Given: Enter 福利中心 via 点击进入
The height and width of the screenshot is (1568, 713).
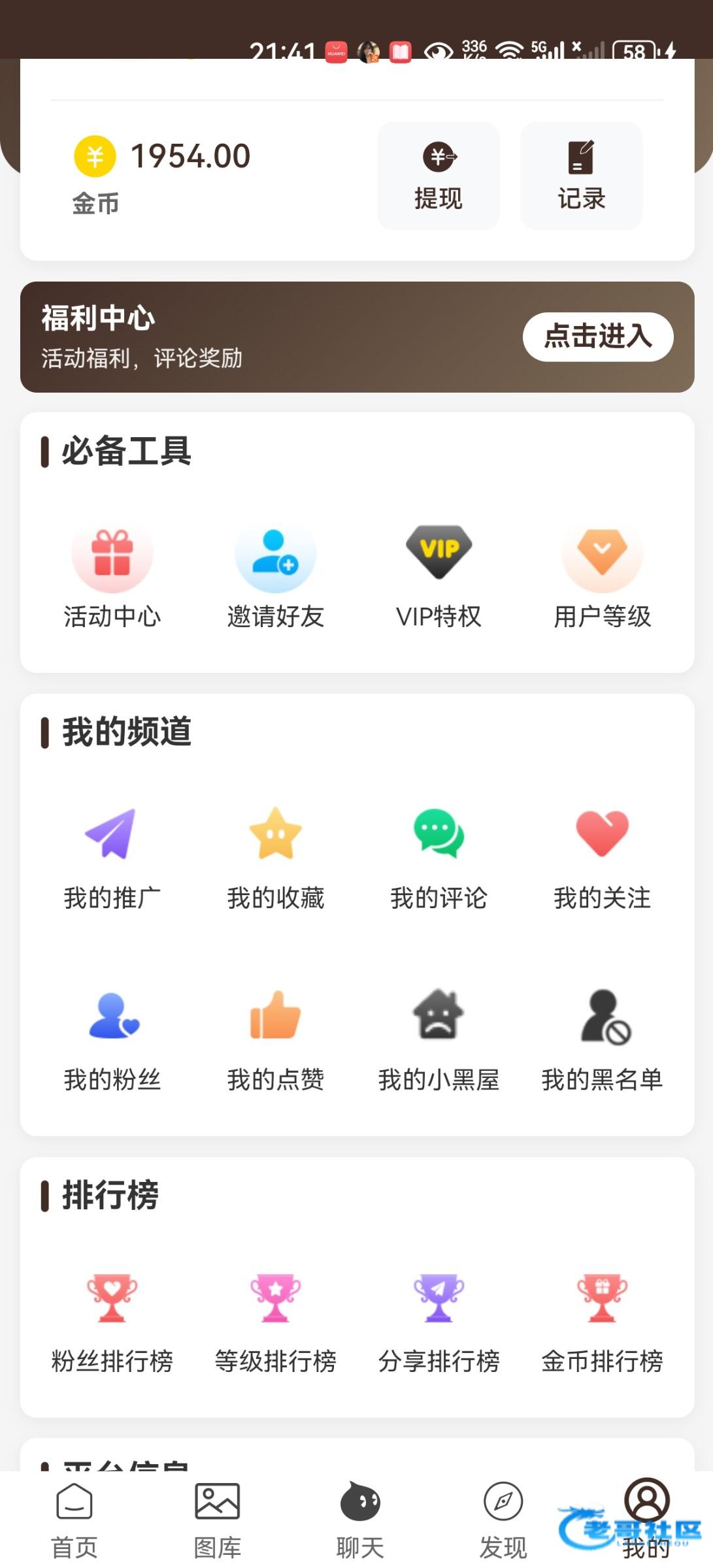Looking at the screenshot, I should tap(597, 336).
